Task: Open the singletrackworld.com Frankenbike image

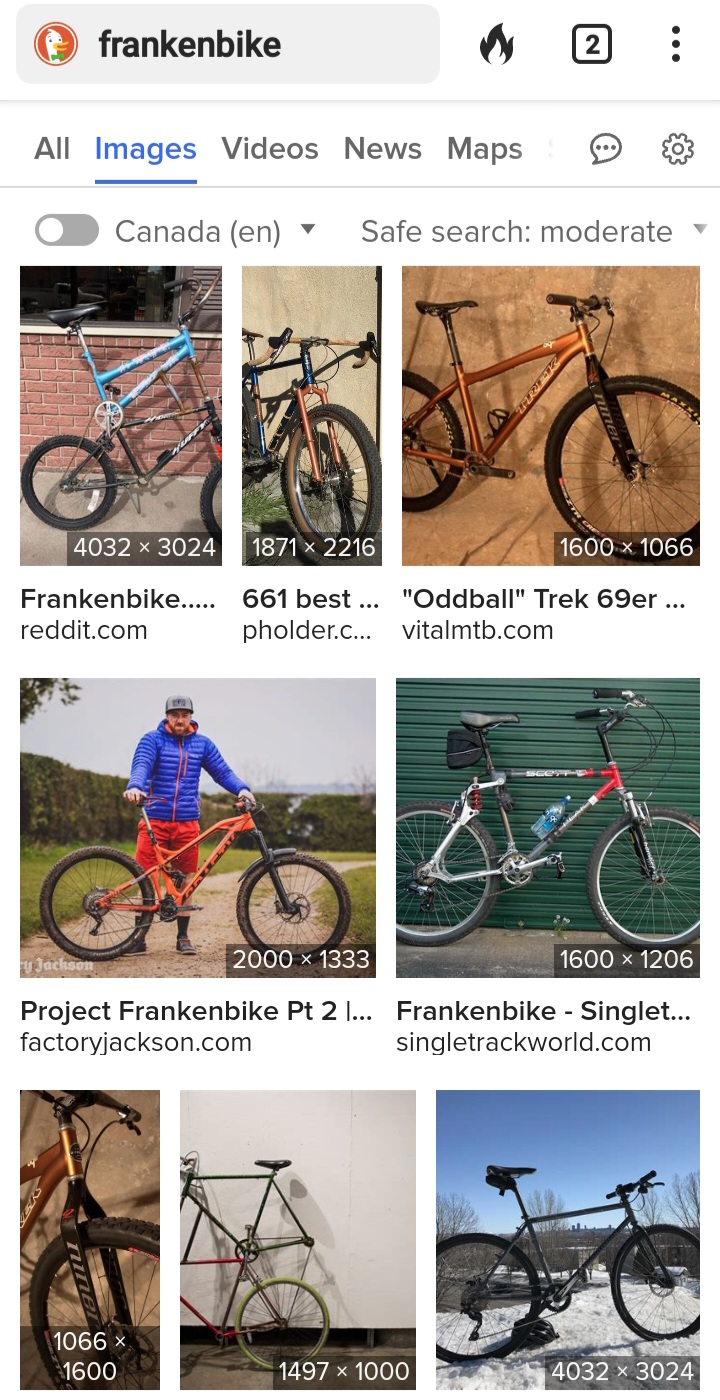Action: (548, 828)
